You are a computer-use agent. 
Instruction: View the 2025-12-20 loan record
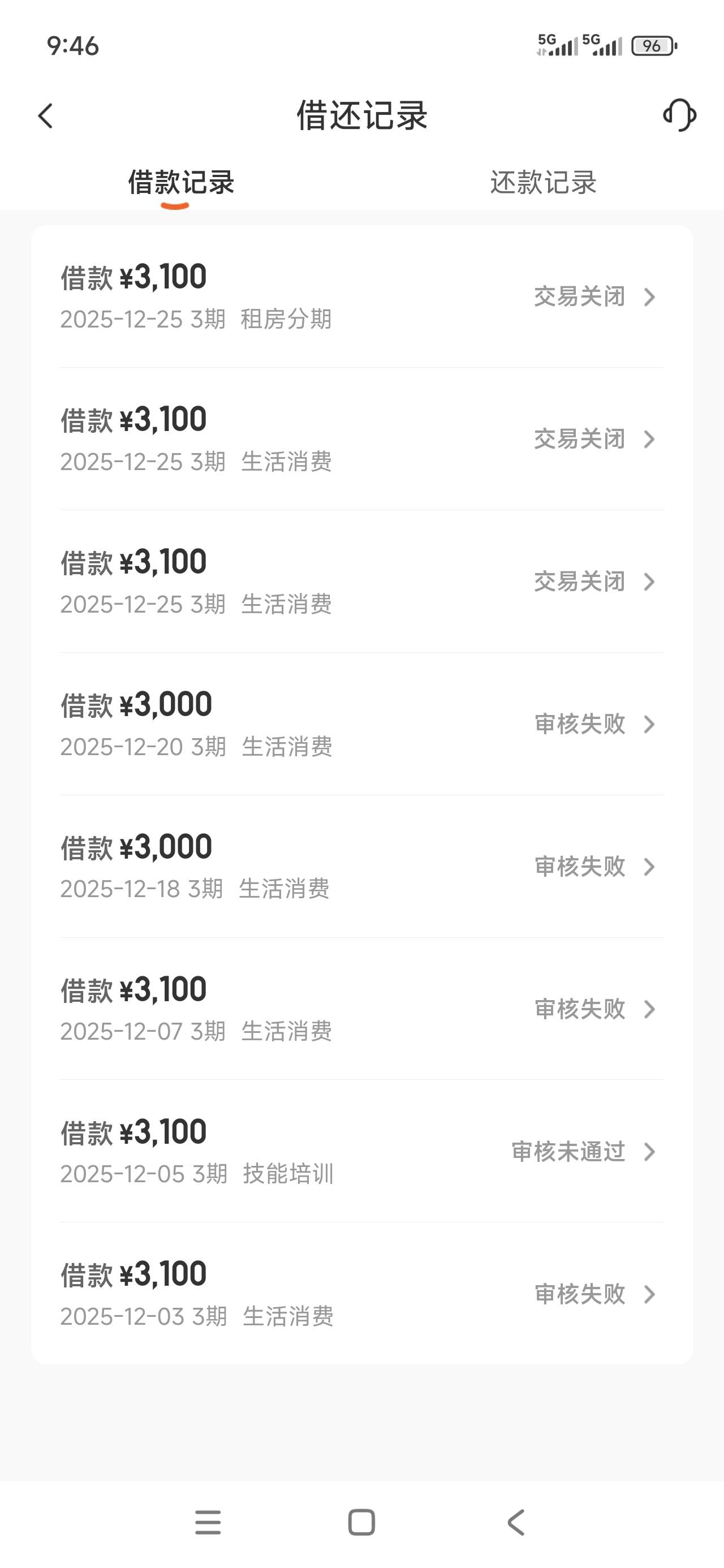tap(361, 725)
